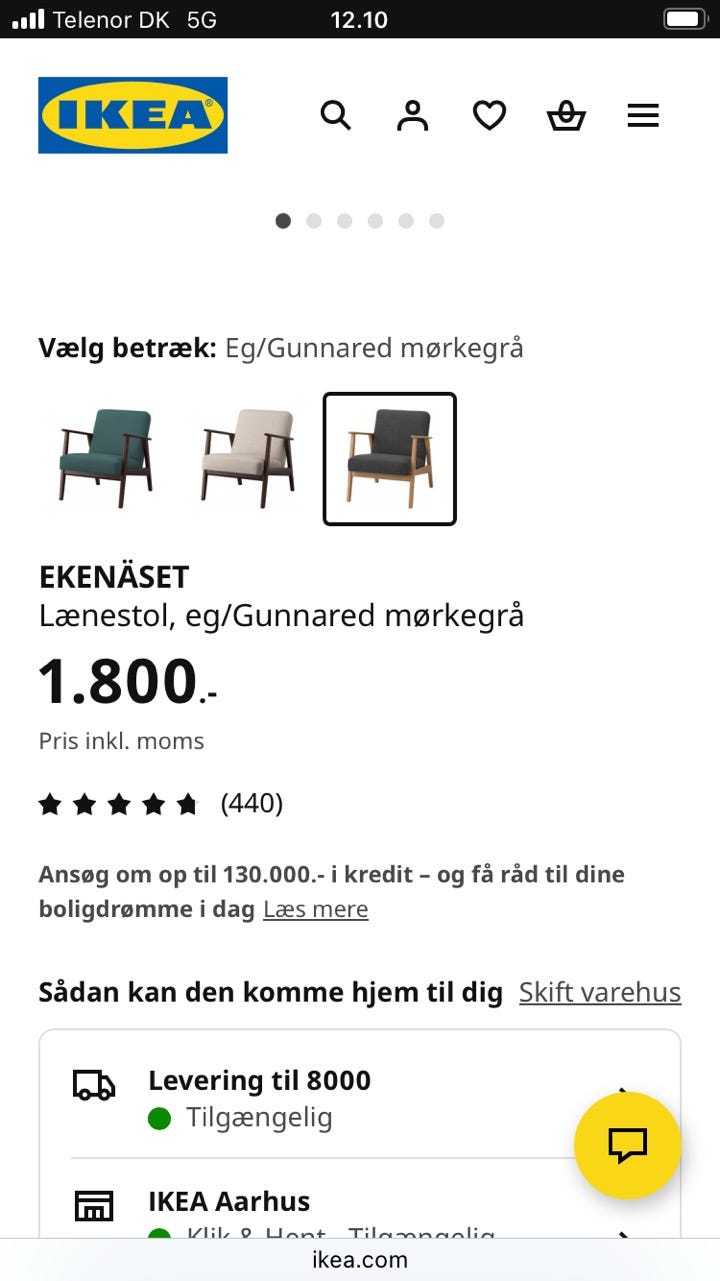This screenshot has height=1281, width=720.
Task: Select the second carousel dot
Action: [x=314, y=221]
